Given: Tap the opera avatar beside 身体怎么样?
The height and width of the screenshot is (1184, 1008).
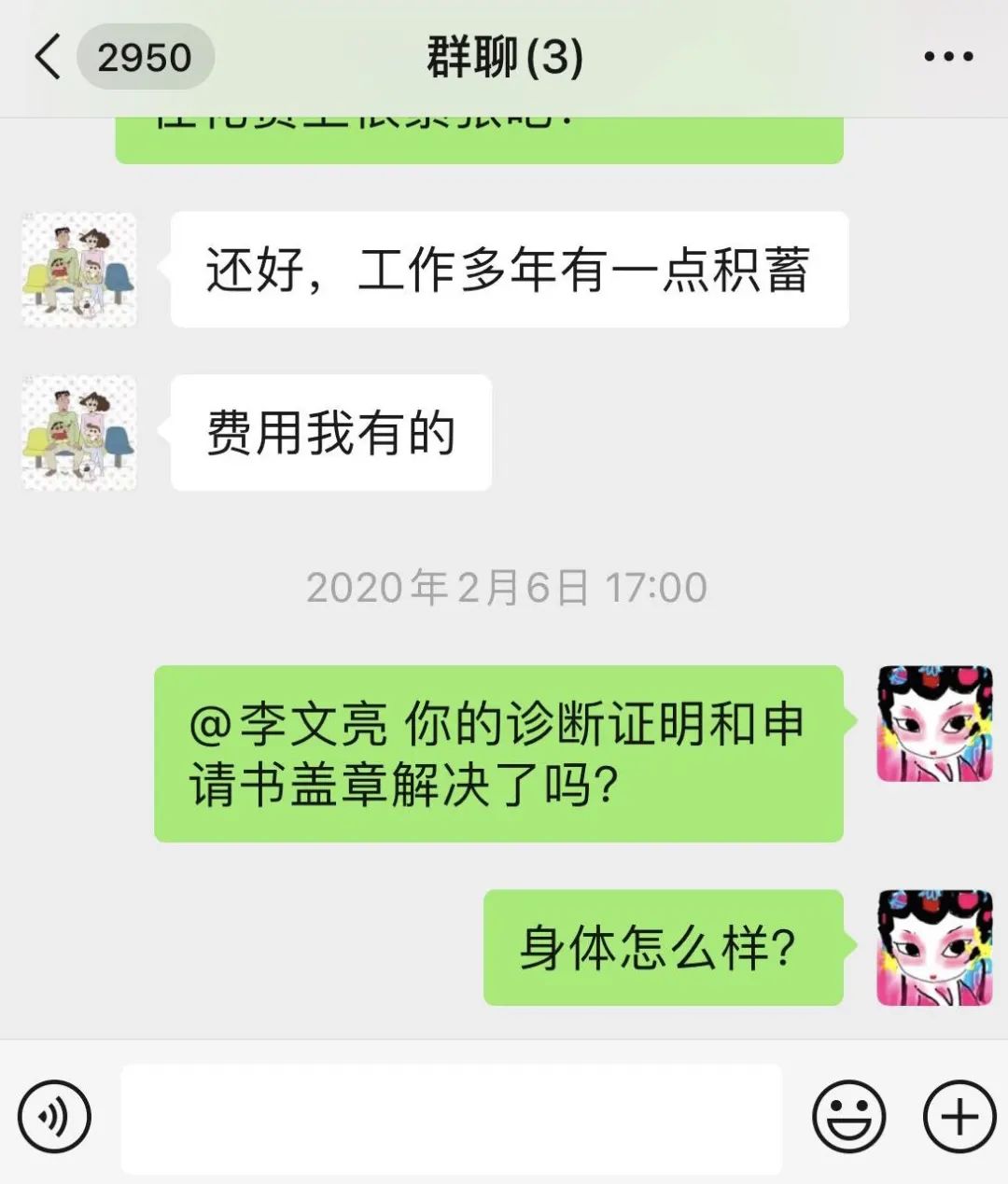Looking at the screenshot, I should point(933,948).
